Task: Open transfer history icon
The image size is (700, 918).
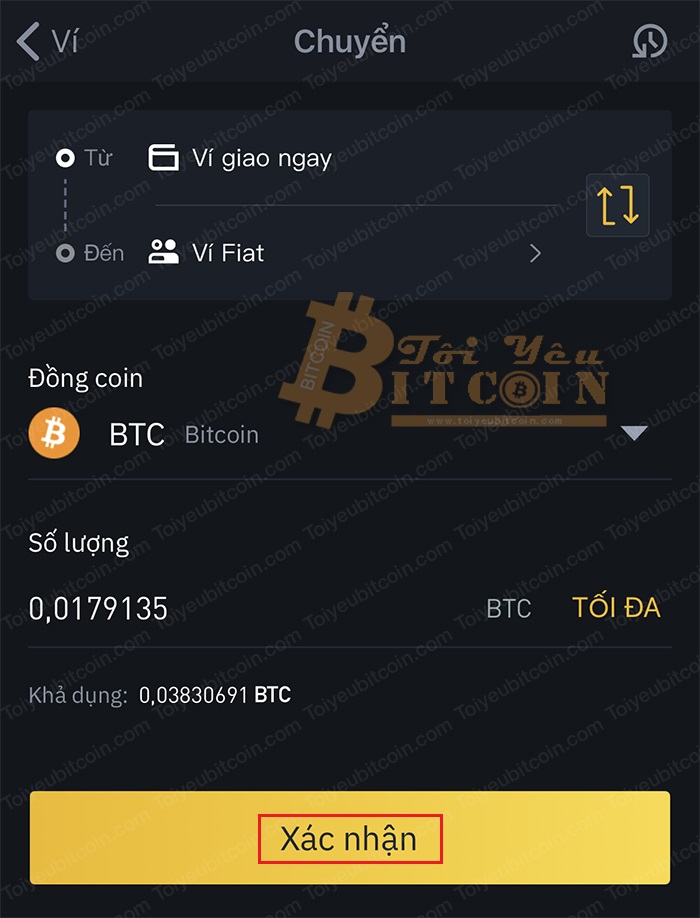Action: coord(649,41)
